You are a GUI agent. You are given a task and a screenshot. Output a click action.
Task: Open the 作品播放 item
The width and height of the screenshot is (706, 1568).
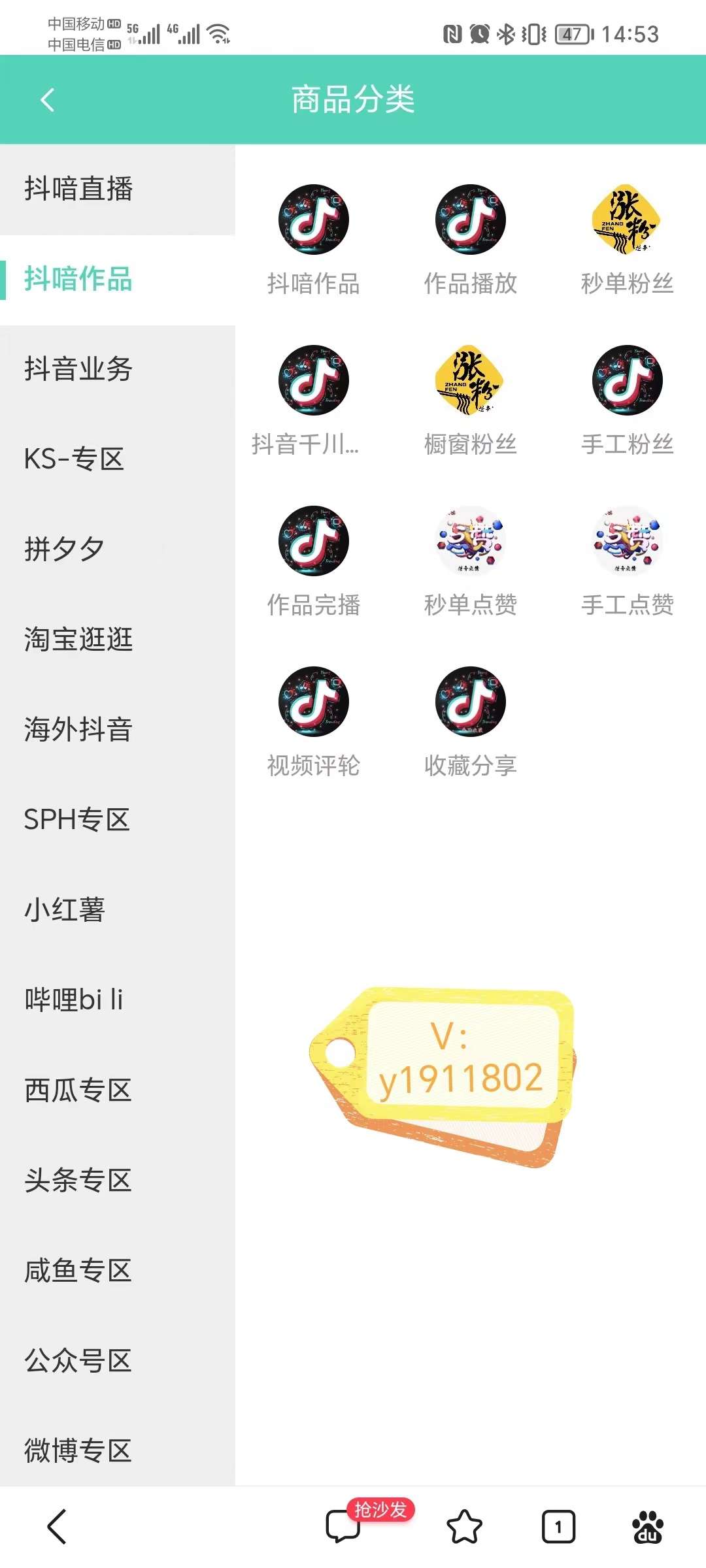tap(471, 240)
